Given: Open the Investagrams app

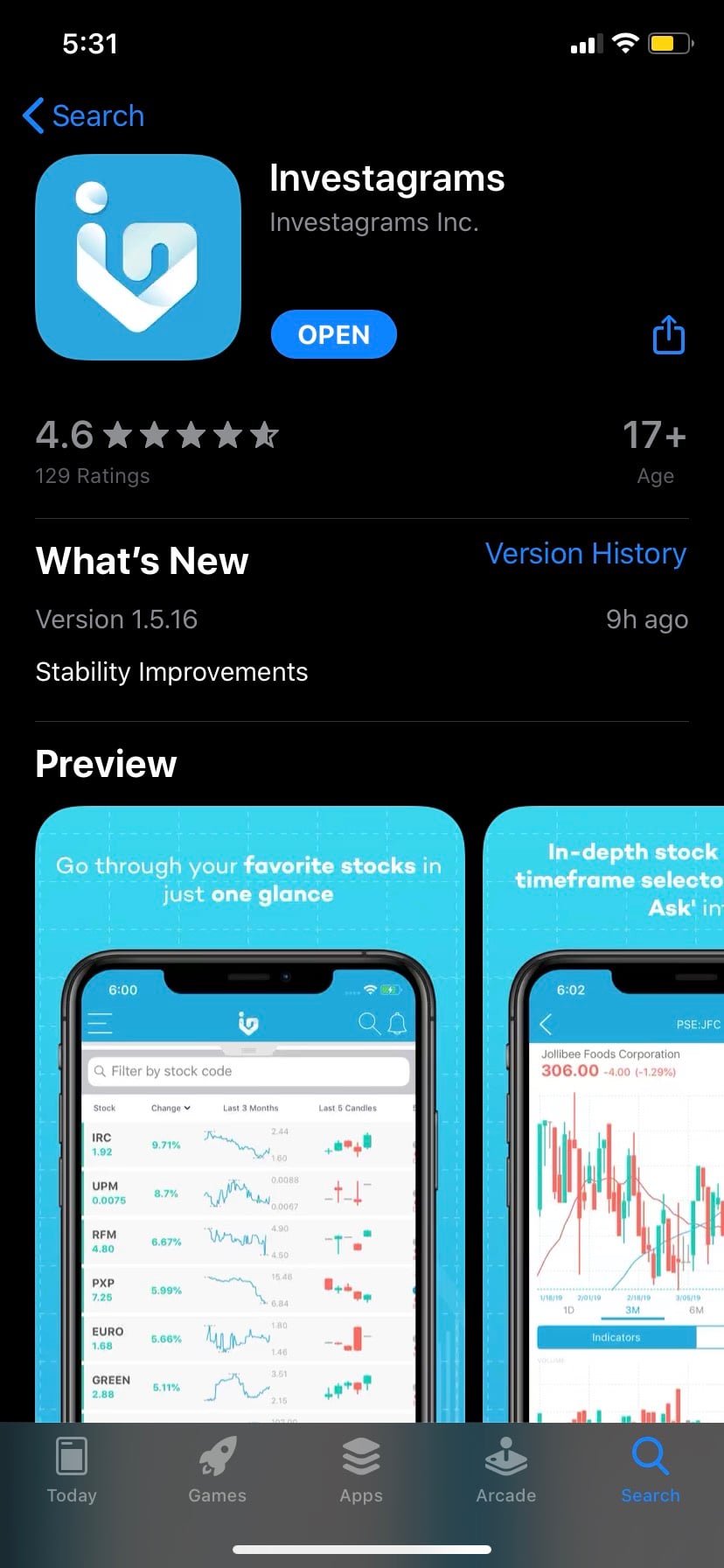Looking at the screenshot, I should coord(333,334).
